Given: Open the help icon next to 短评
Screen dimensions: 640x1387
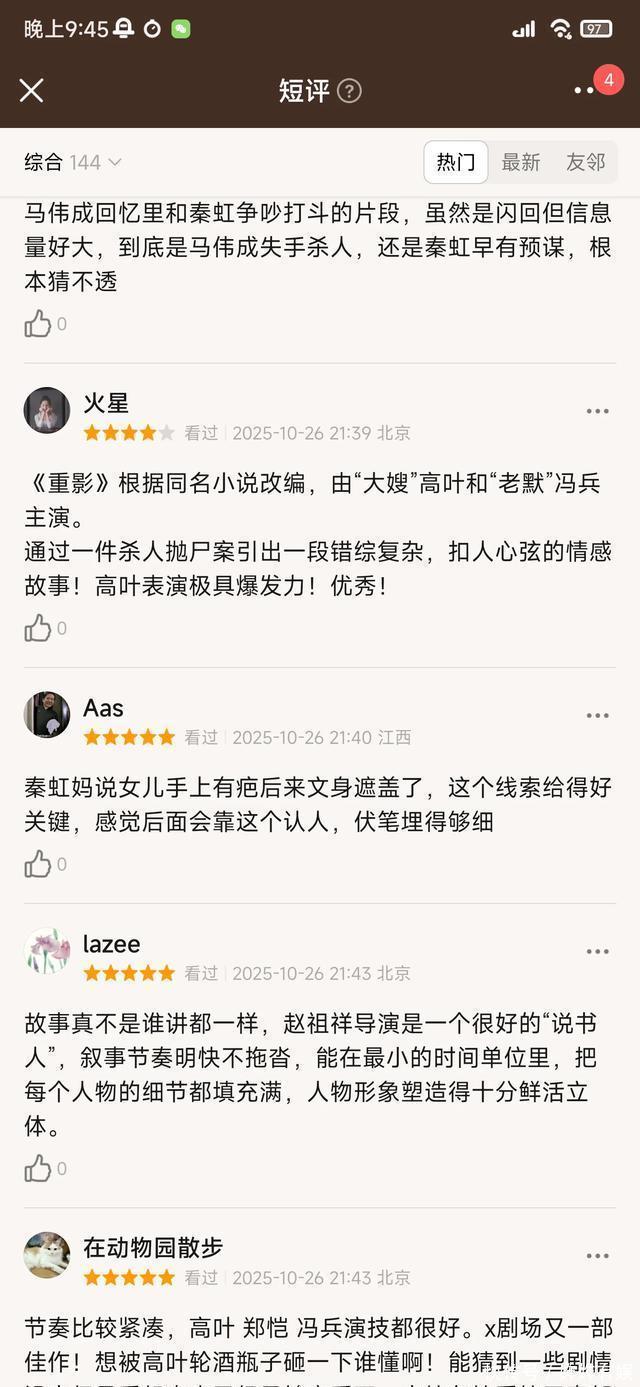Looking at the screenshot, I should 348,91.
